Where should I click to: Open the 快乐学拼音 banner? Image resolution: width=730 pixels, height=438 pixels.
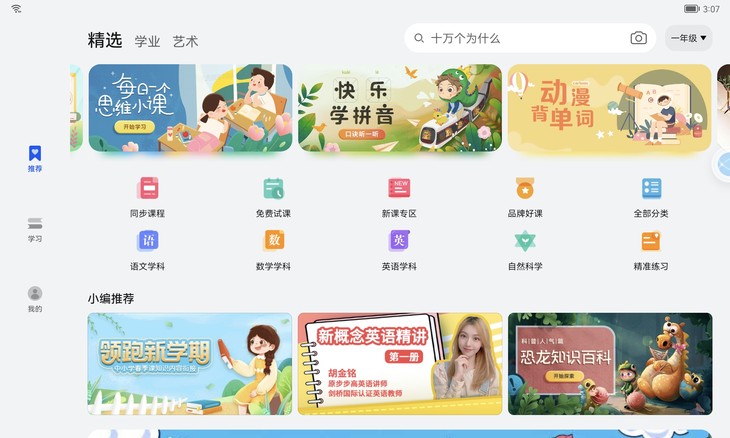tap(399, 108)
